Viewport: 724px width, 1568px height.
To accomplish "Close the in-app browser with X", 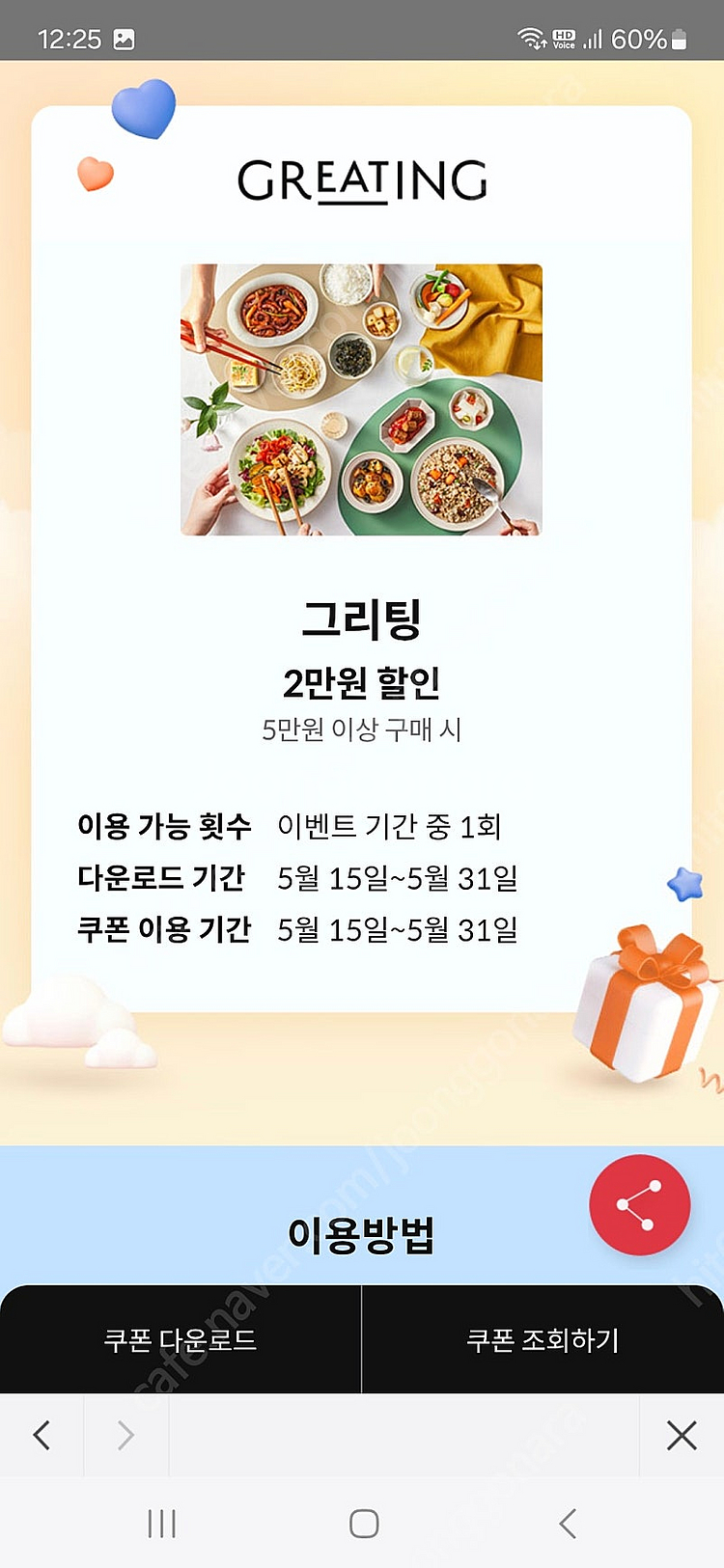I will pos(682,1435).
